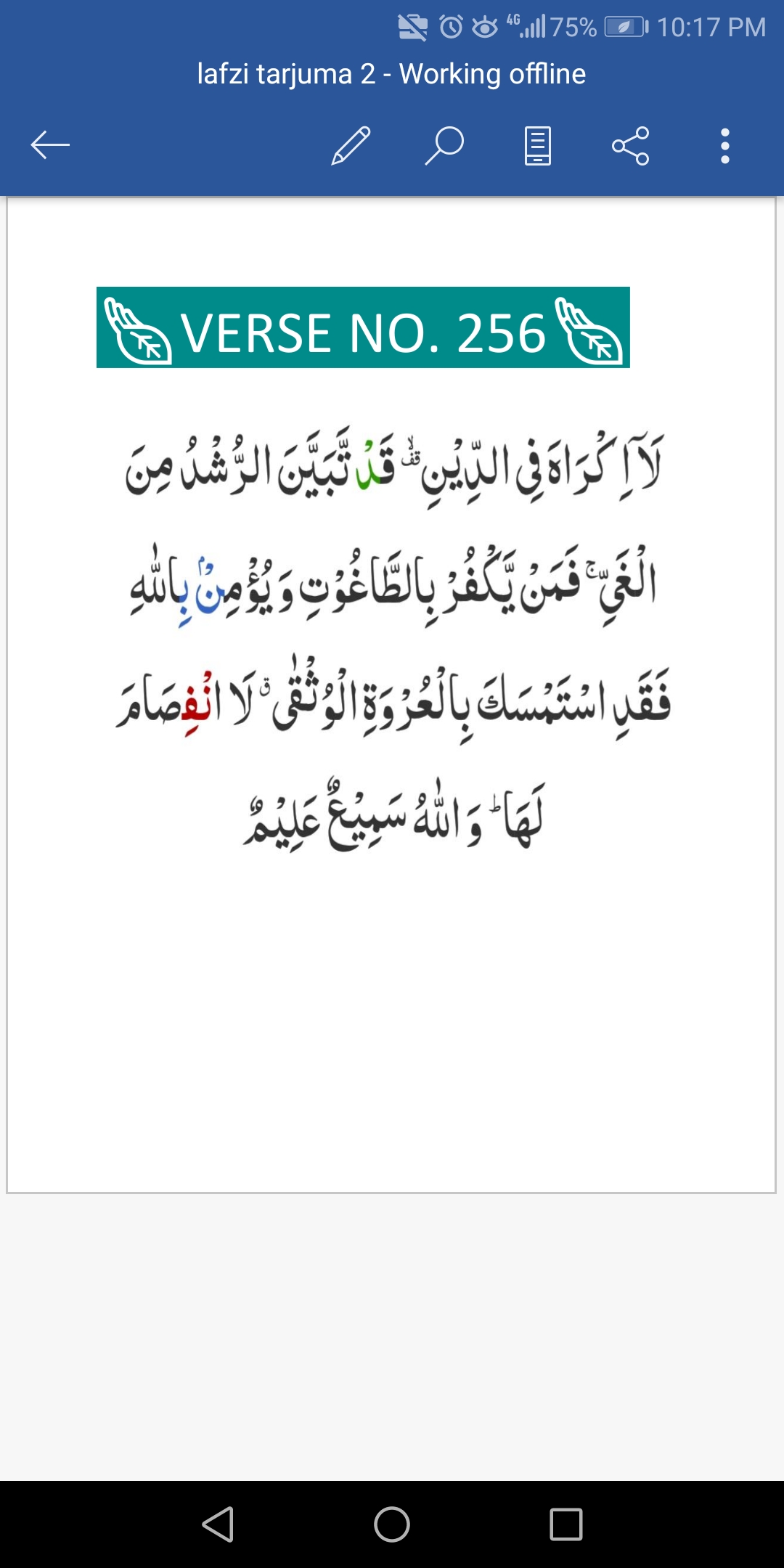
Task: Open the search magnifier
Action: (x=444, y=145)
